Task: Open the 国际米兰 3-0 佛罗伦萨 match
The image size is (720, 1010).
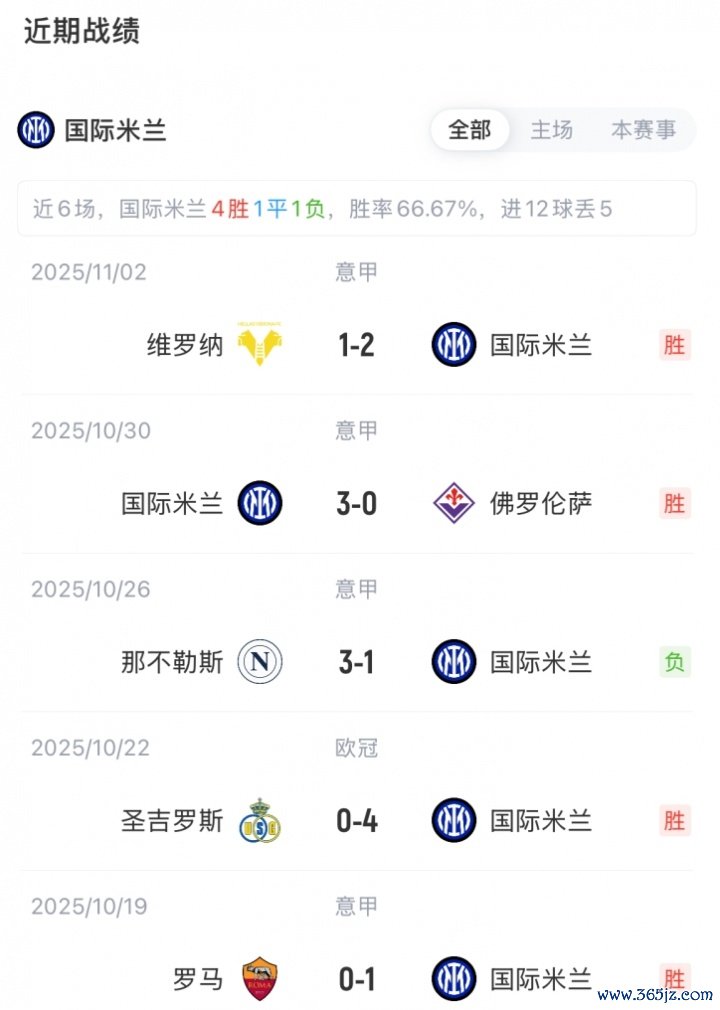Action: point(356,503)
